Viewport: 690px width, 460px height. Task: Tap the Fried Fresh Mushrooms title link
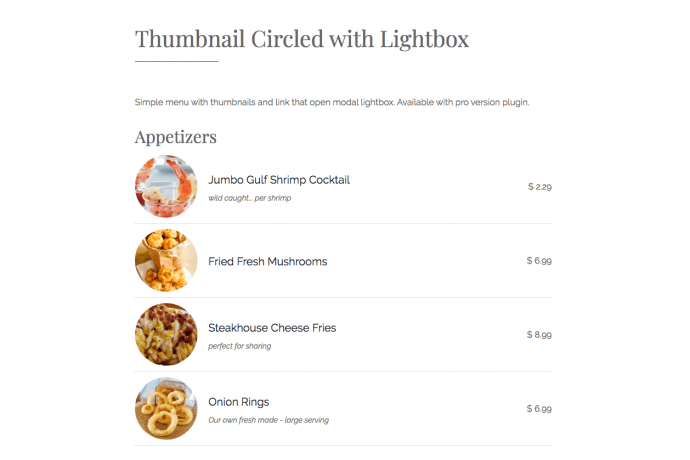click(x=267, y=261)
